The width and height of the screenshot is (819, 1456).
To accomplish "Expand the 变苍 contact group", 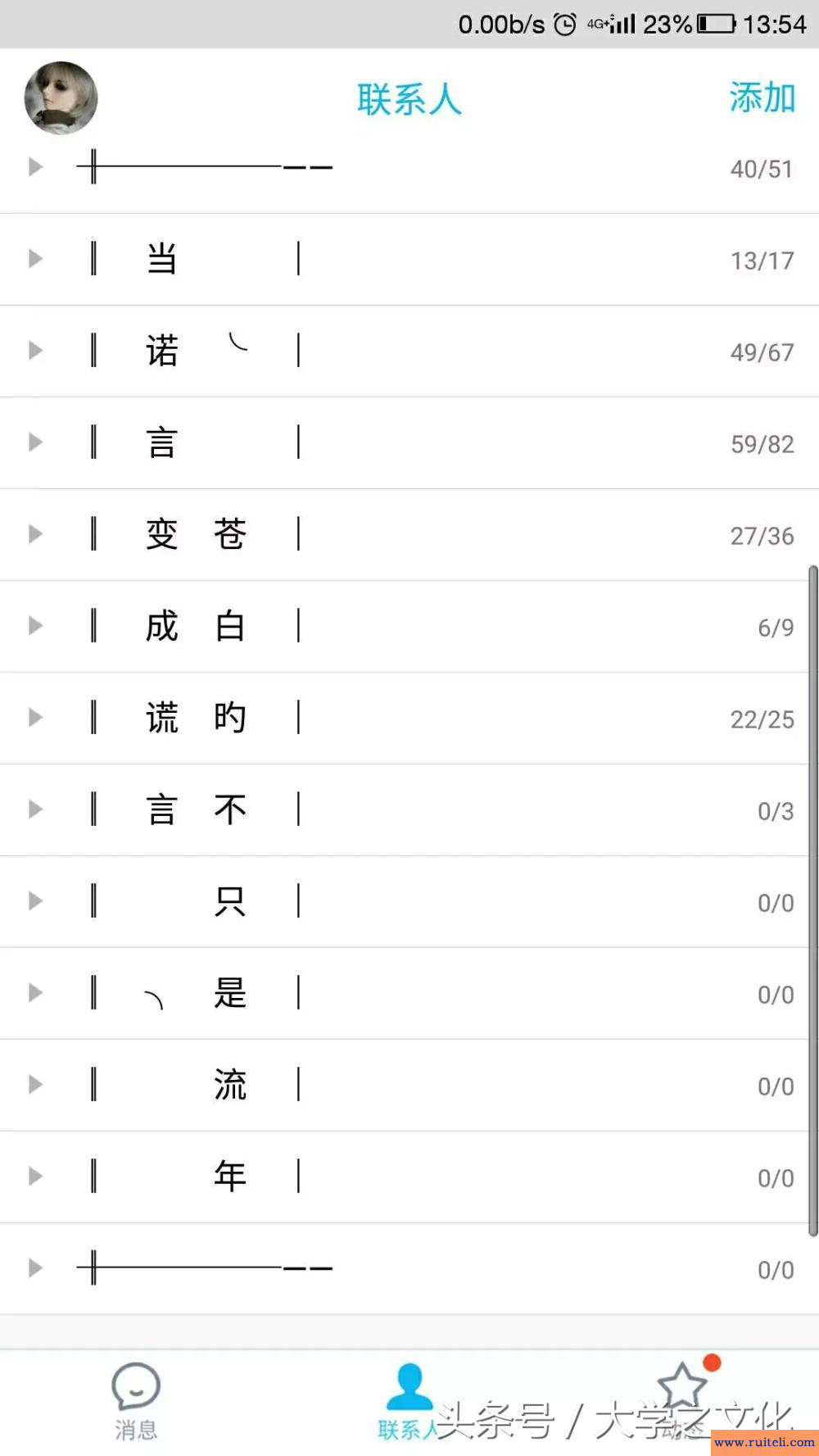I will click(34, 534).
